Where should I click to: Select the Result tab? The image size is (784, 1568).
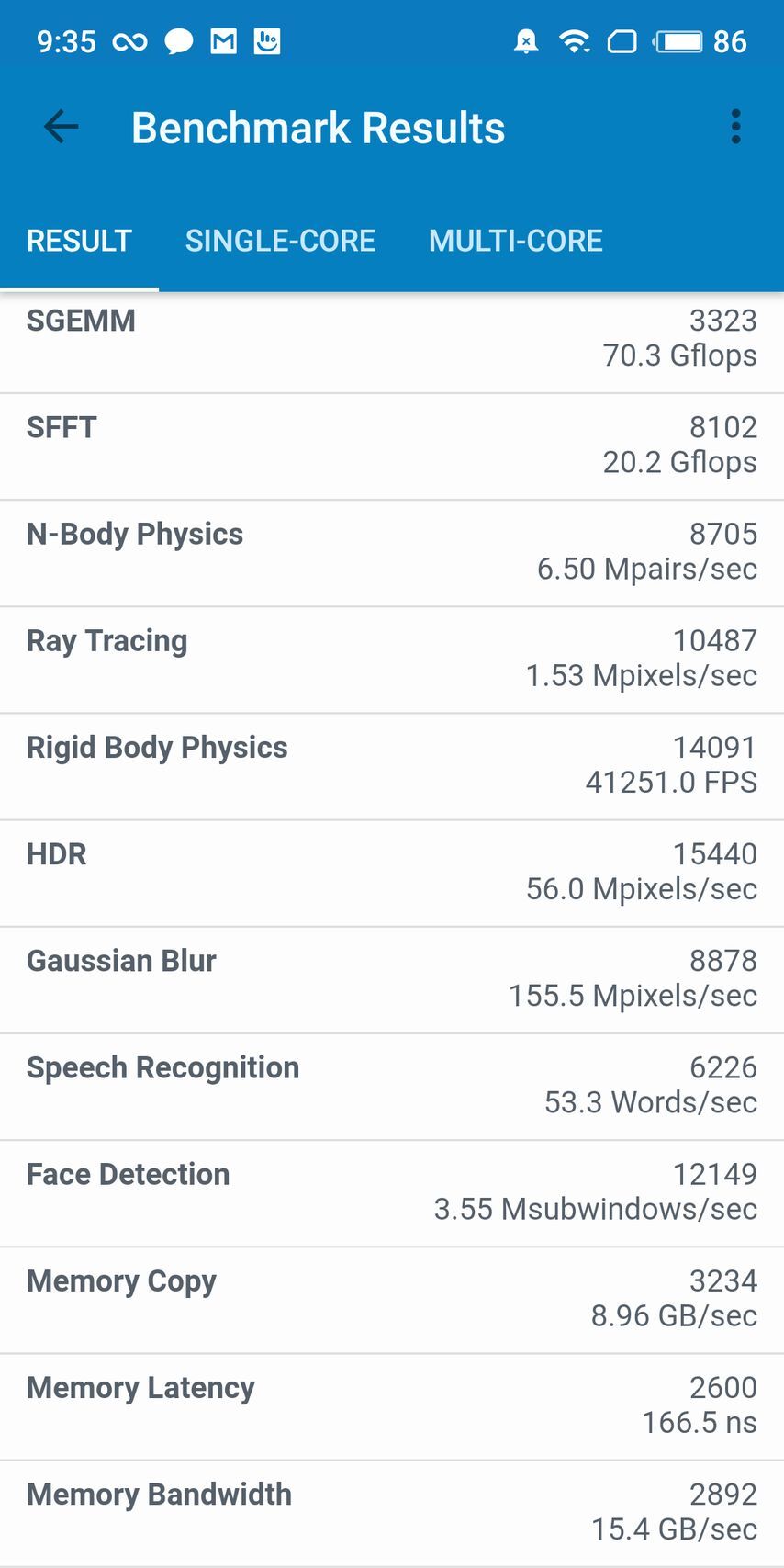point(79,241)
